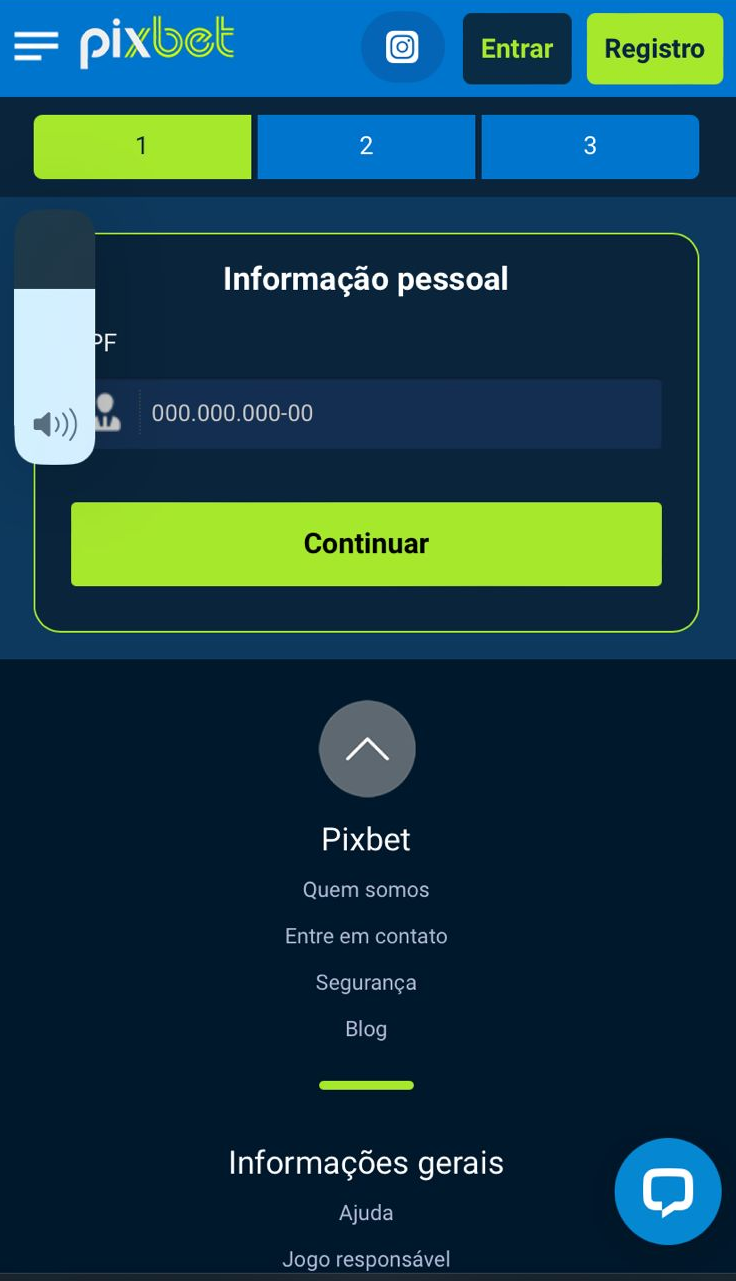The height and width of the screenshot is (1281, 736).
Task: Open the Jogo responsável link
Action: [x=366, y=1259]
